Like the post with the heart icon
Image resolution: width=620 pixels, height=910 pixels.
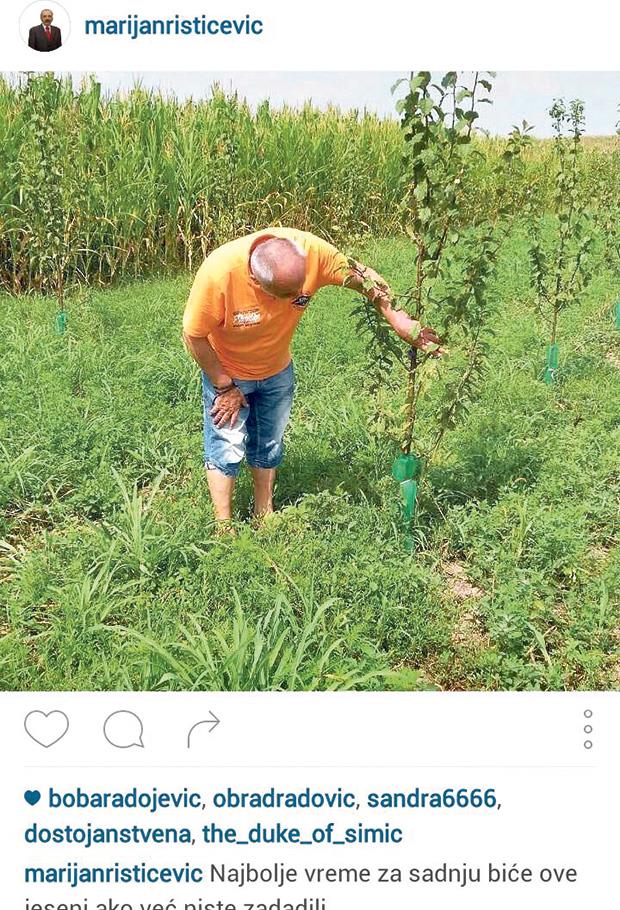point(46,729)
